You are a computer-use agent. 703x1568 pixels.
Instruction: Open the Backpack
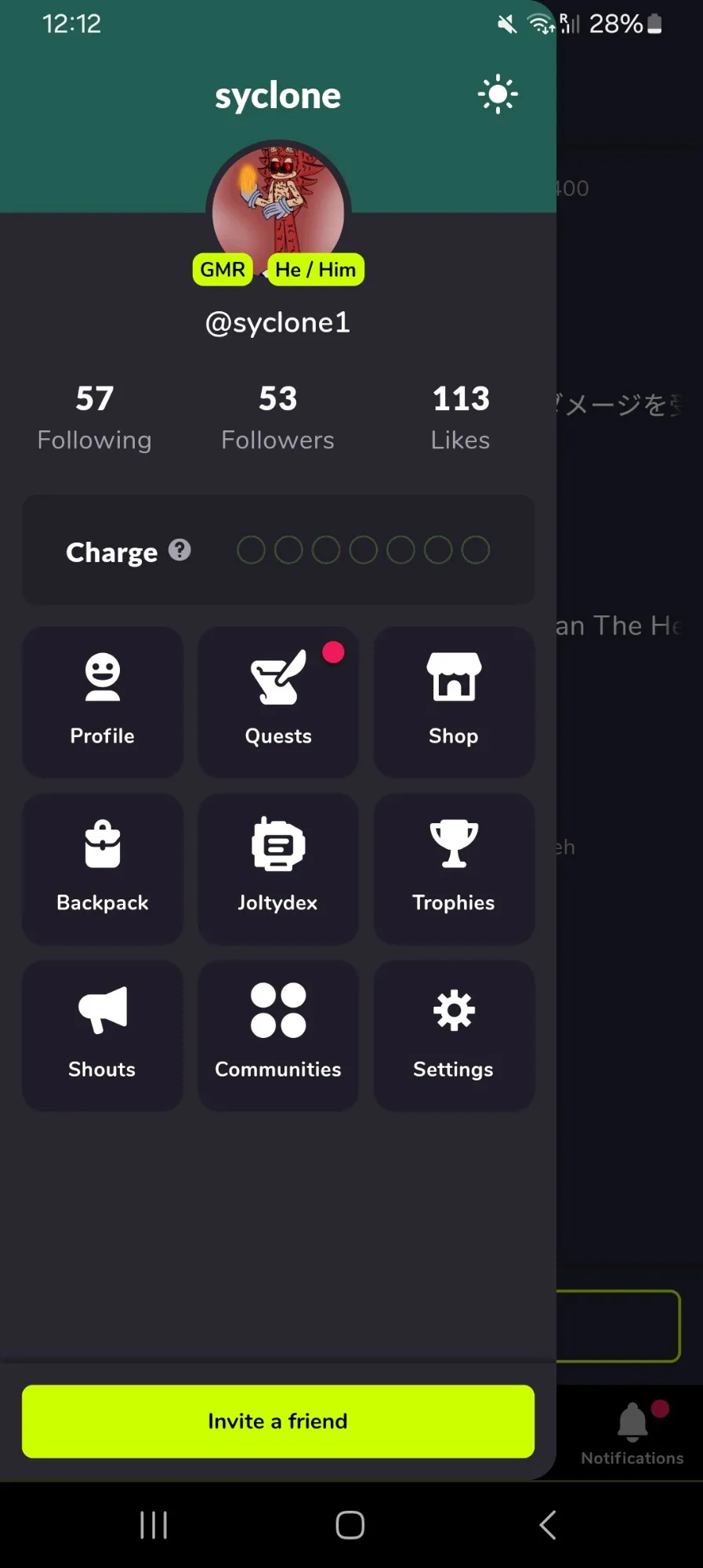[103, 869]
